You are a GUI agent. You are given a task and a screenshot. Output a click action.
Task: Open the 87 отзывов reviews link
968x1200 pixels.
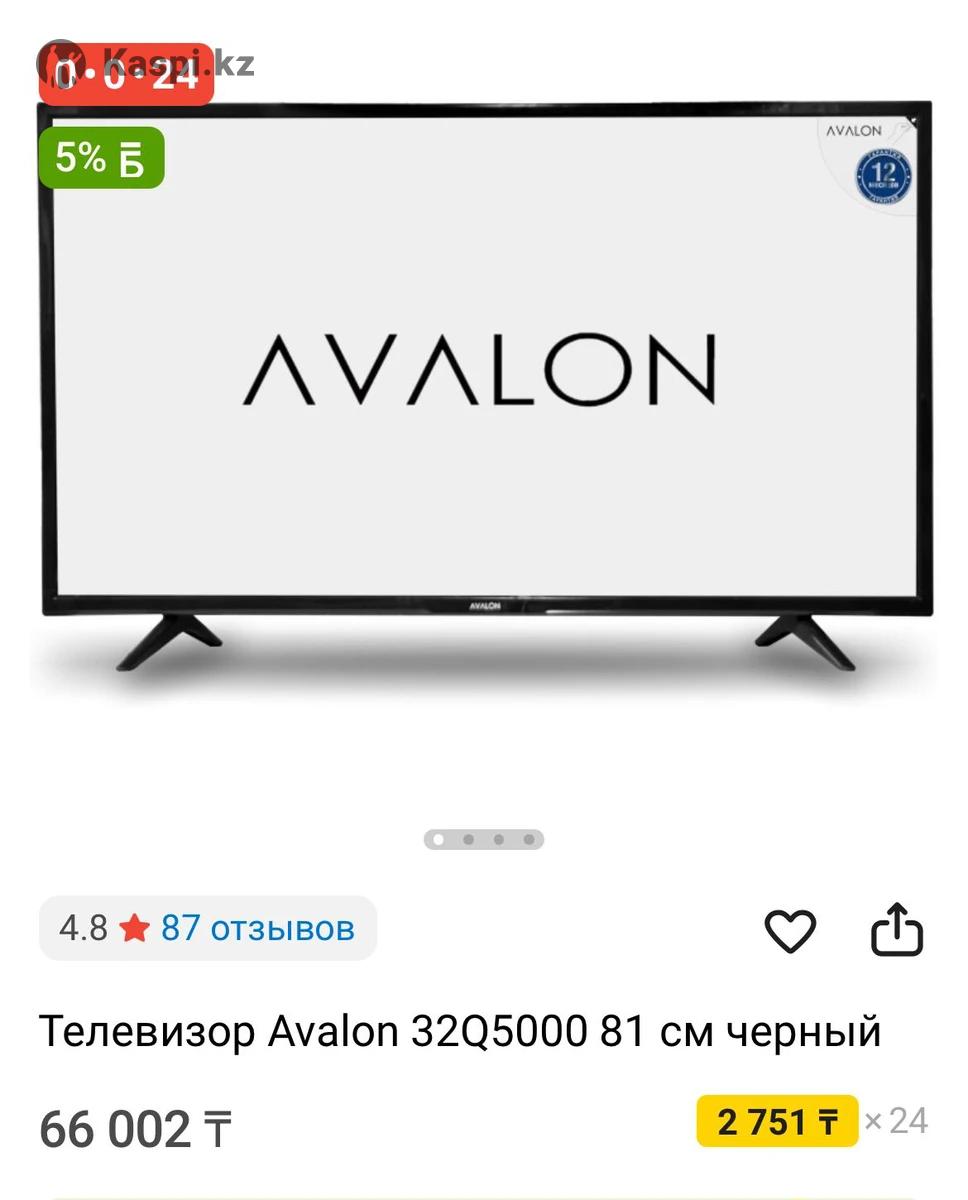tap(257, 928)
